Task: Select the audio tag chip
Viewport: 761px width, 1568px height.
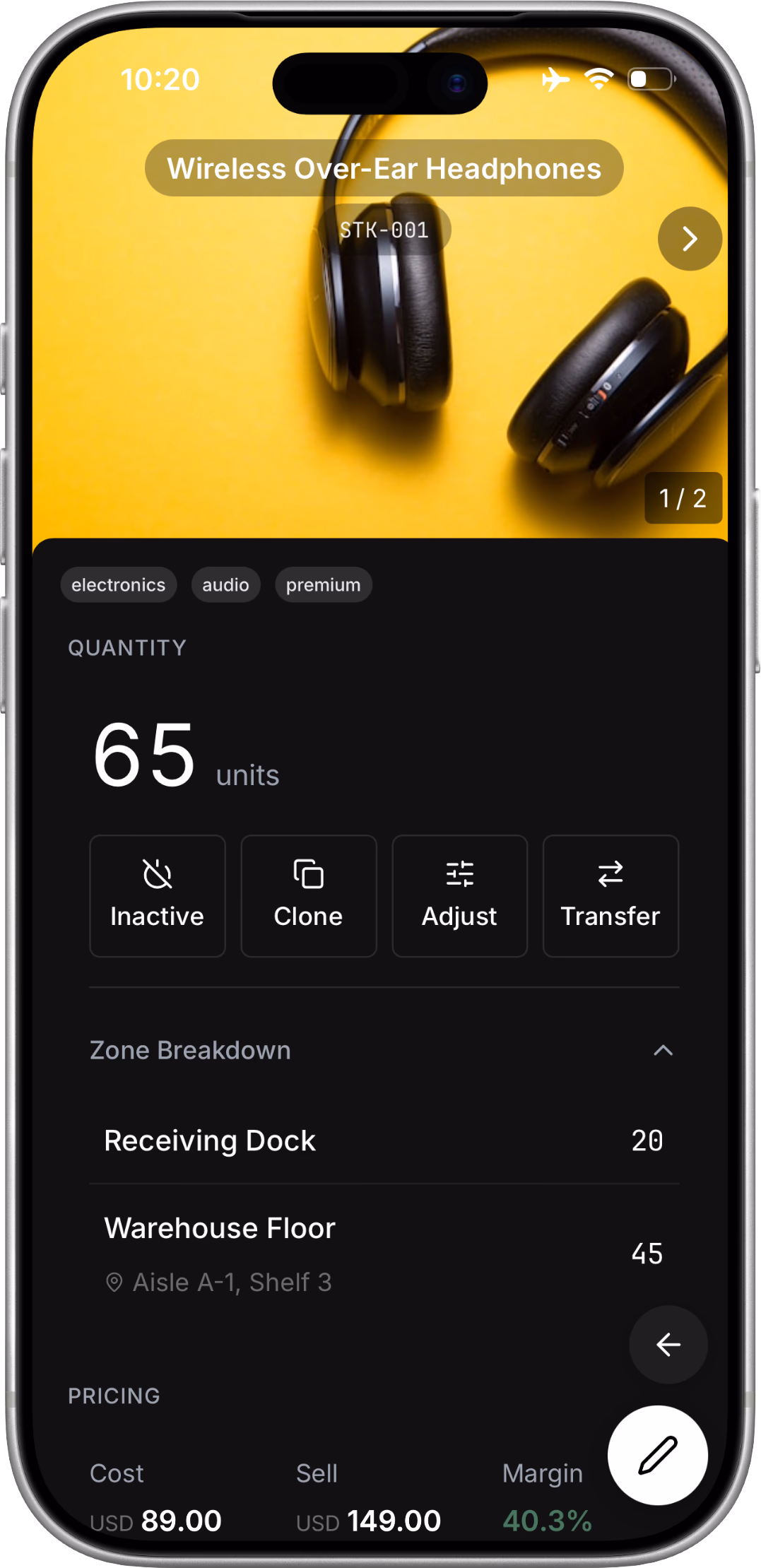Action: pyautogui.click(x=225, y=585)
